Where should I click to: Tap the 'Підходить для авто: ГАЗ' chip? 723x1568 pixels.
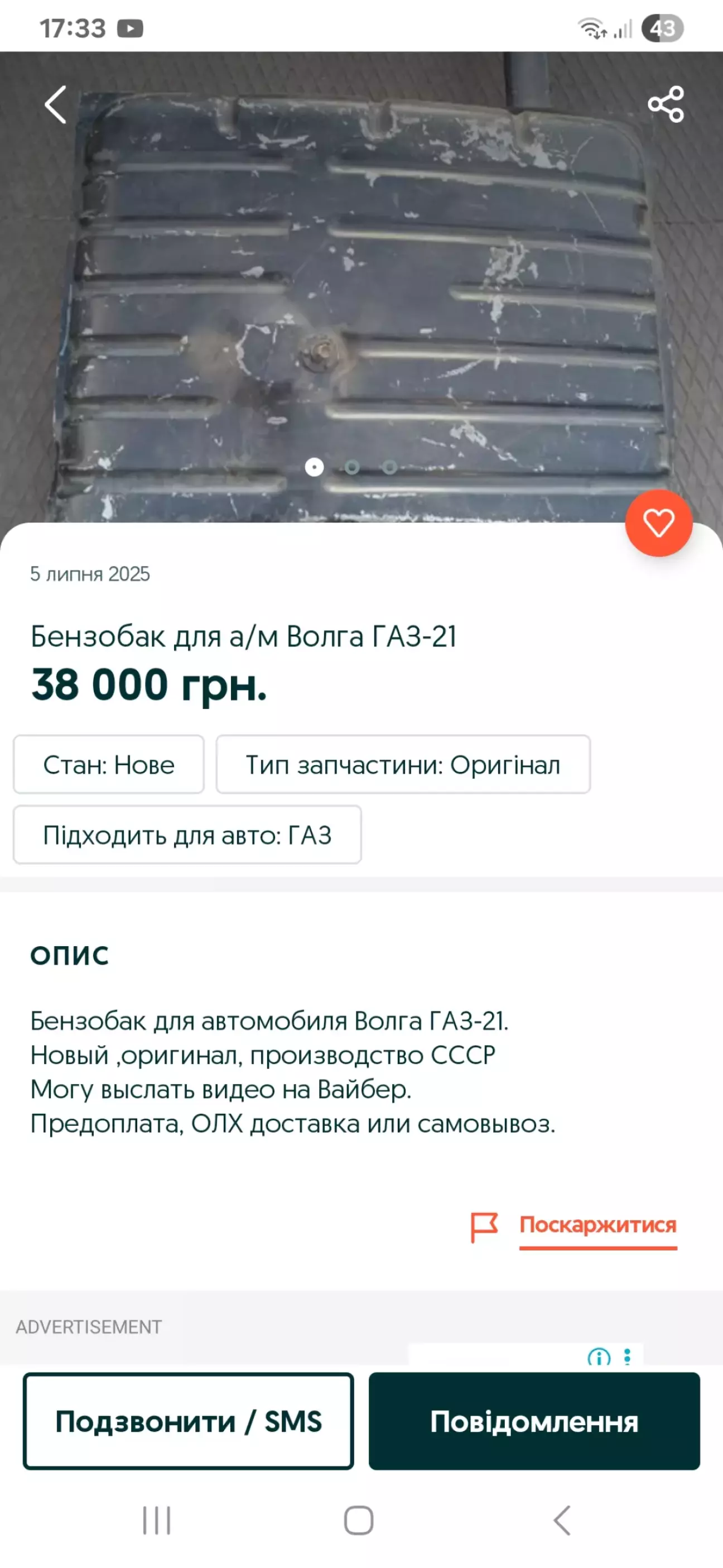[x=187, y=835]
